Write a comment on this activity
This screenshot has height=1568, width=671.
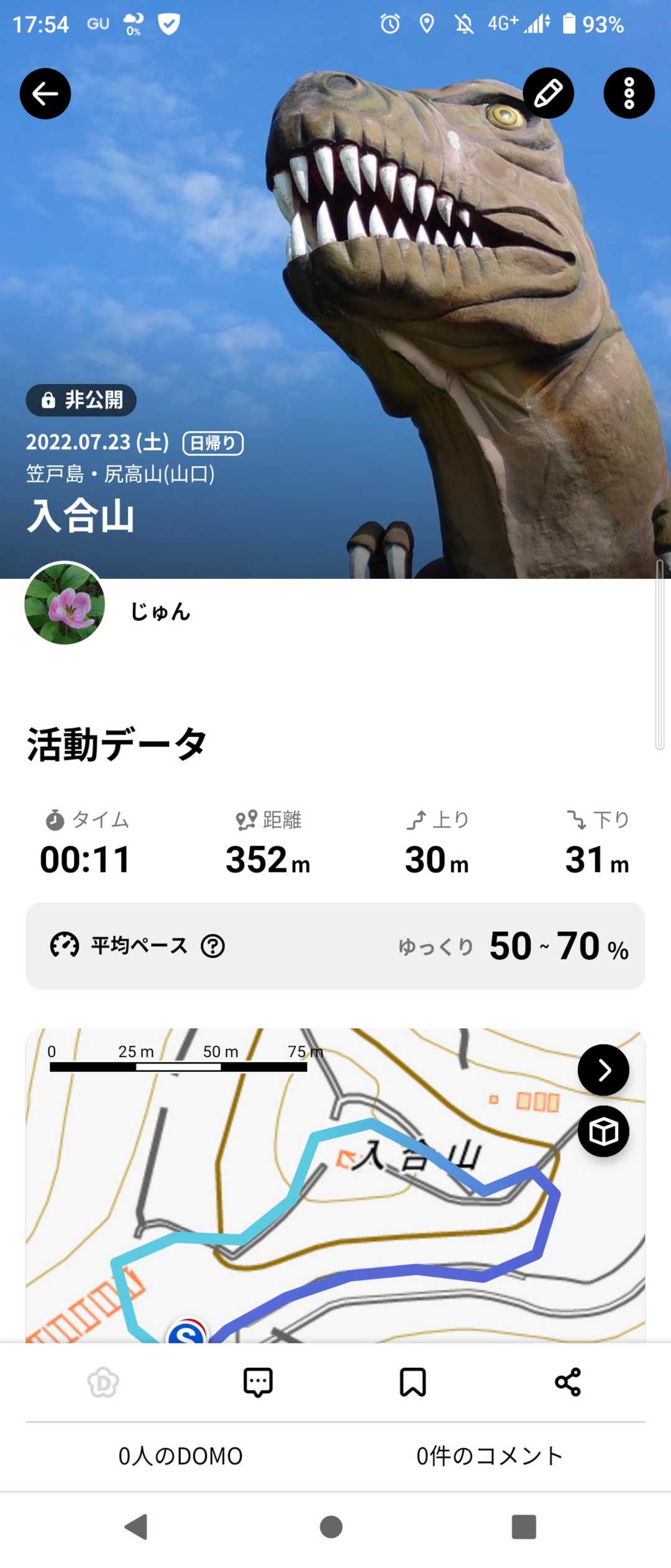pyautogui.click(x=258, y=1382)
